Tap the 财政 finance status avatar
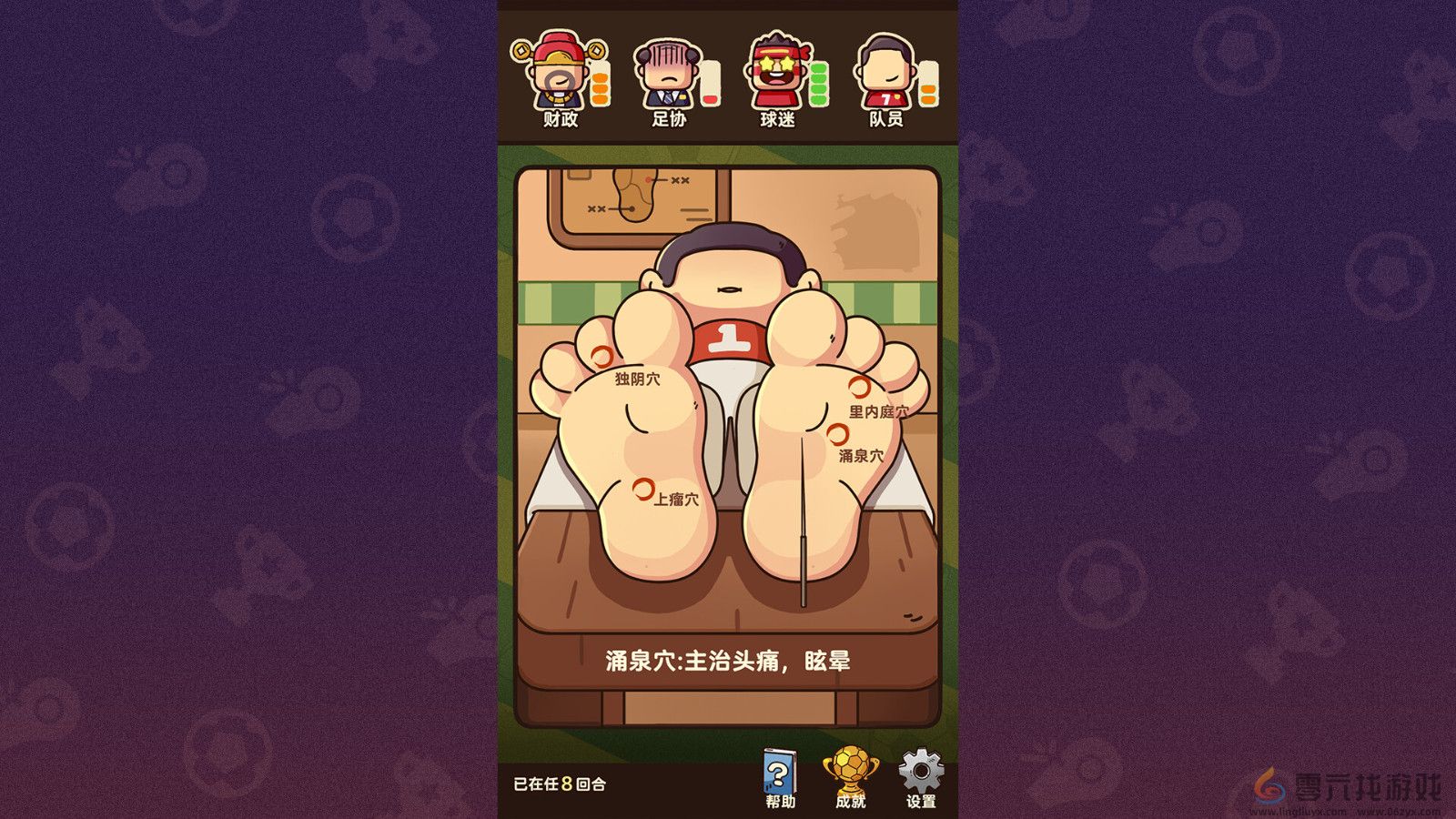The image size is (1456, 819). (x=558, y=75)
